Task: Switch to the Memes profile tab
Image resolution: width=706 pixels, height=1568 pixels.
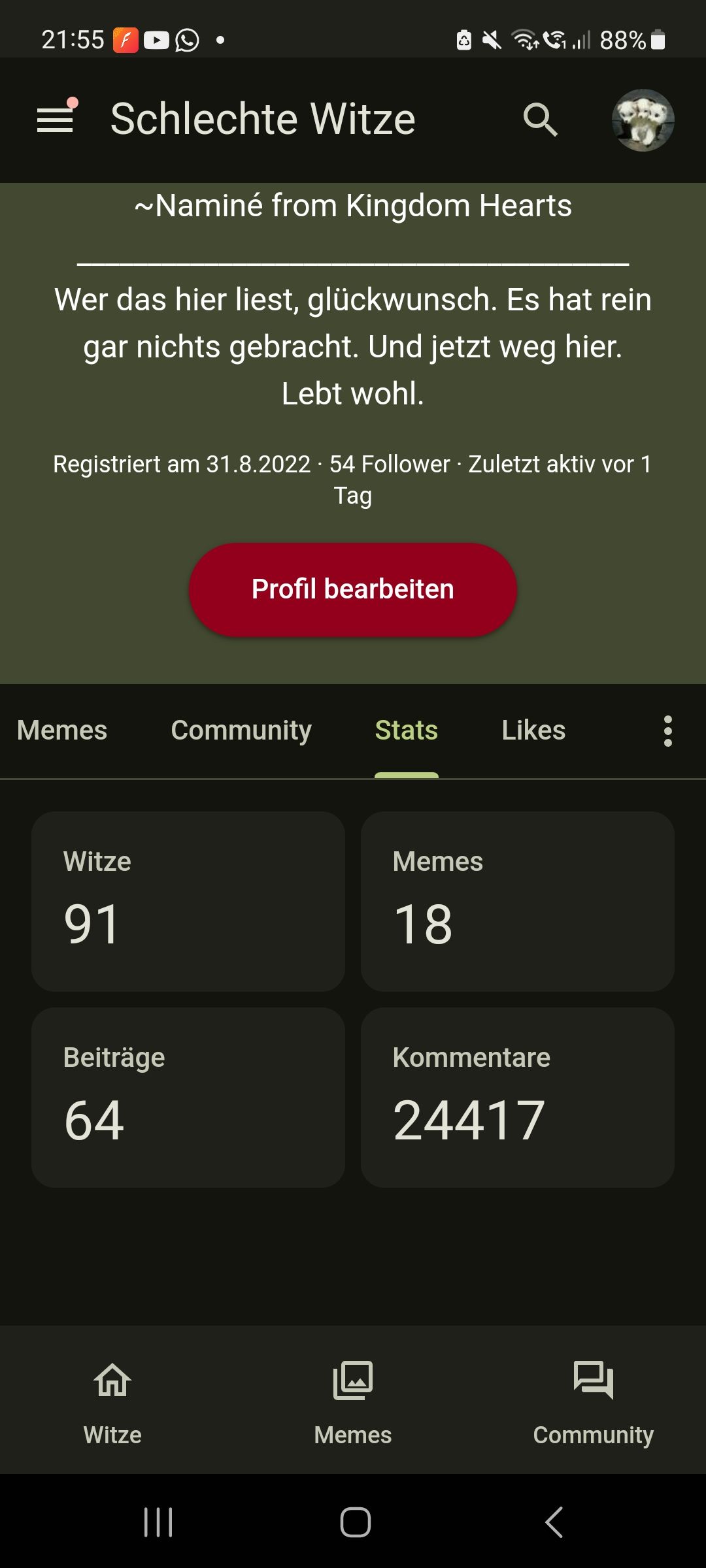Action: 62,730
